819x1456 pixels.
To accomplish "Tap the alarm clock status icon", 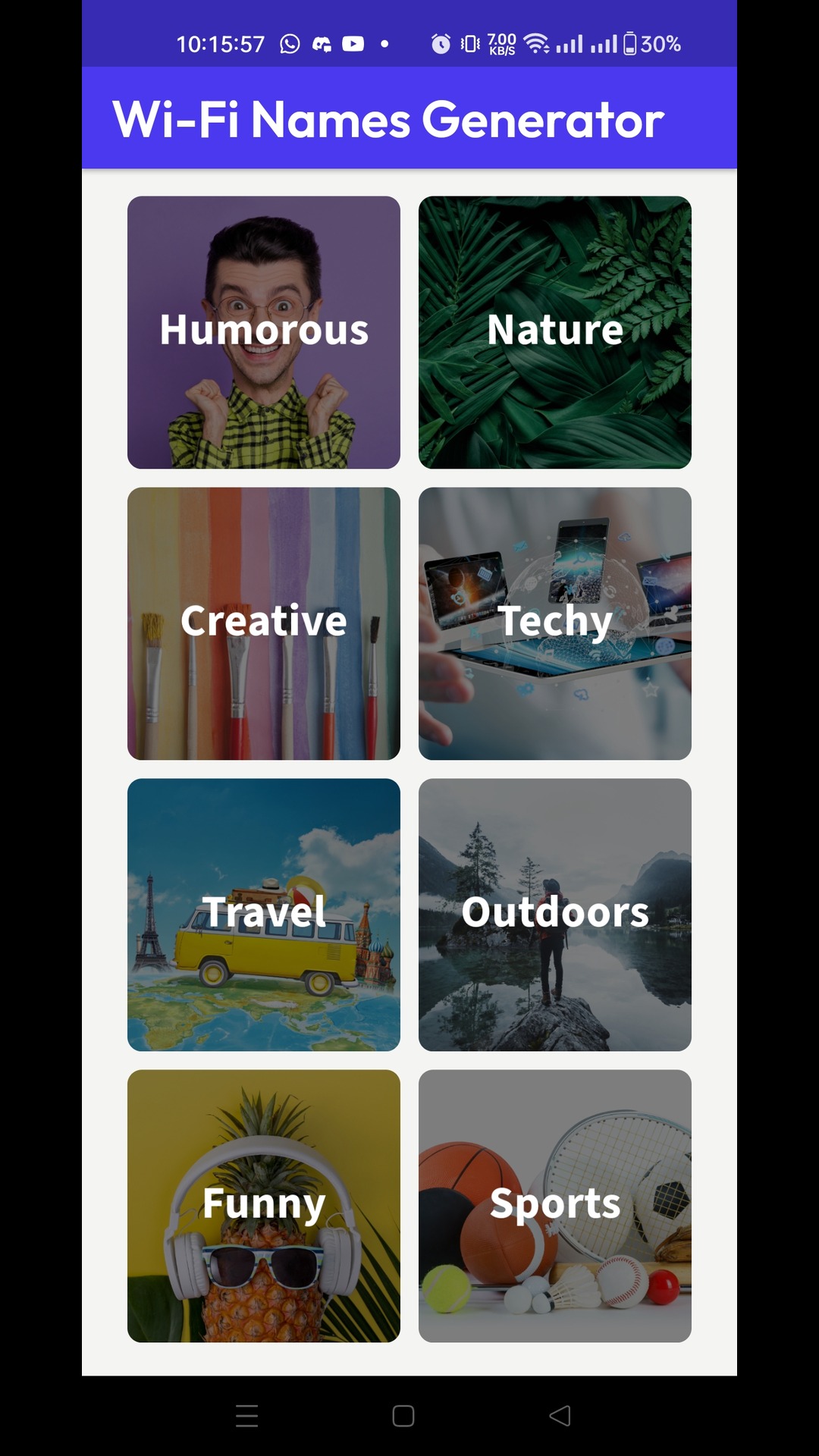I will pyautogui.click(x=440, y=44).
